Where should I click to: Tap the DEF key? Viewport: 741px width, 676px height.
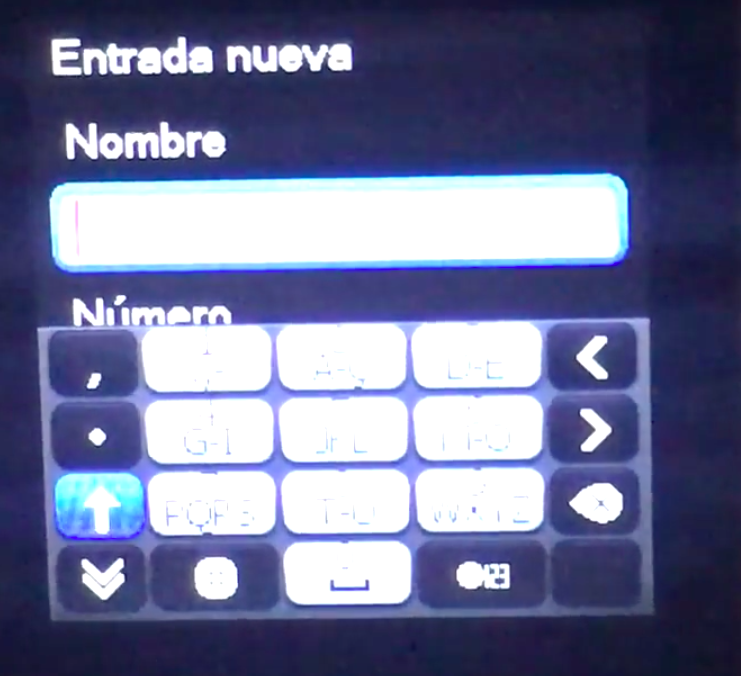pyautogui.click(x=477, y=360)
